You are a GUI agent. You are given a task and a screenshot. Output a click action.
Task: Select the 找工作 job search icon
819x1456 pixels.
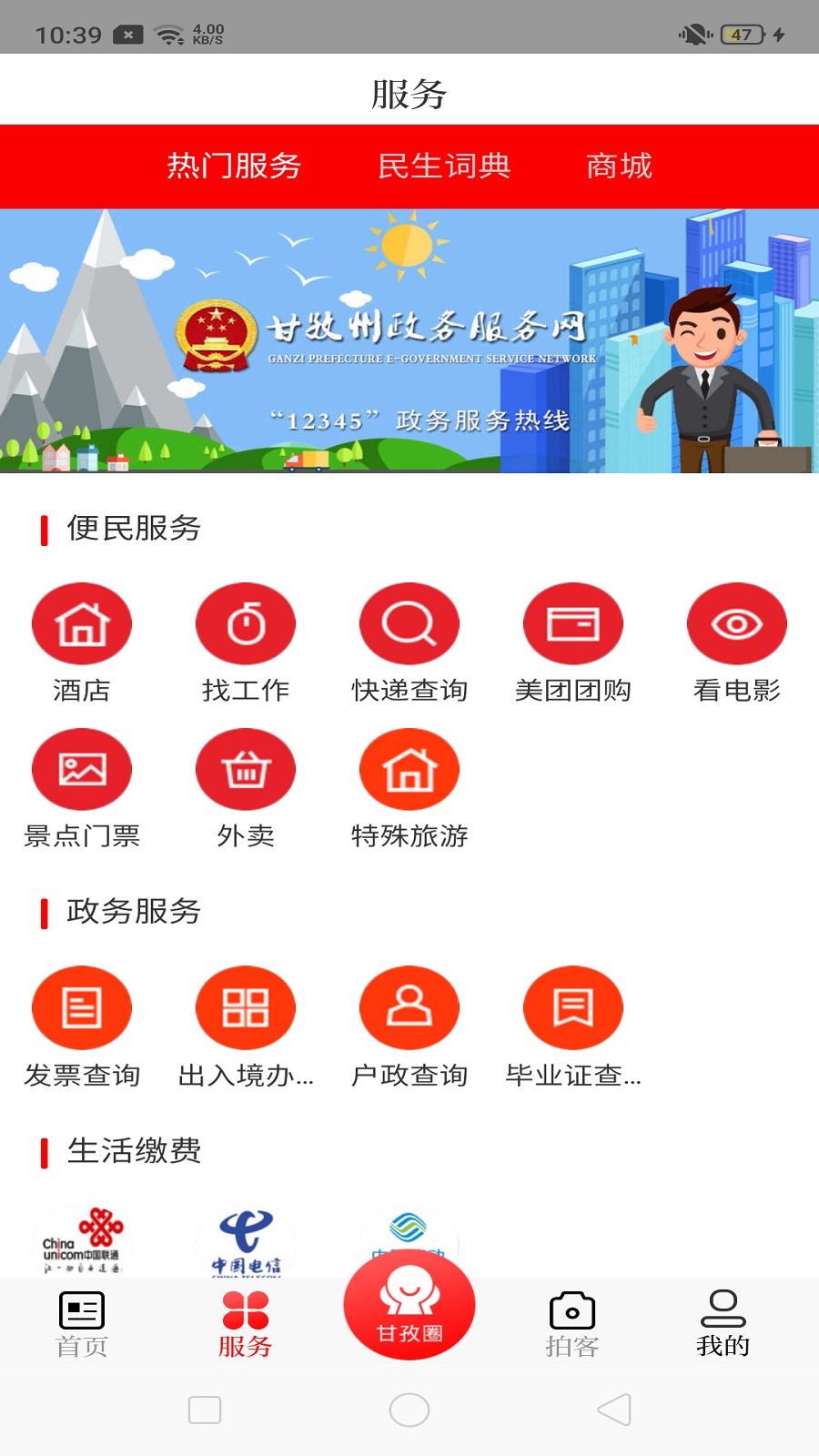pos(246,622)
